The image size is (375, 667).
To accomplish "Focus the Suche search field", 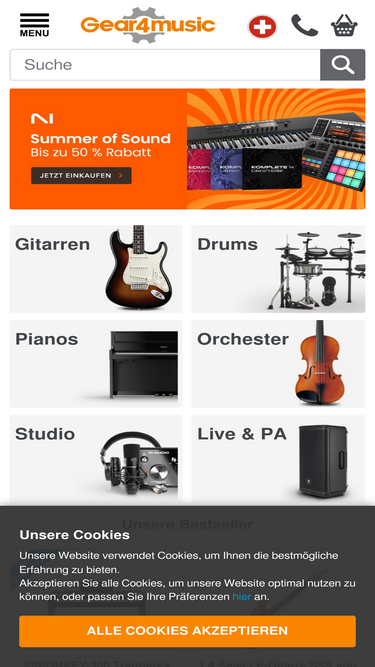I will point(165,65).
